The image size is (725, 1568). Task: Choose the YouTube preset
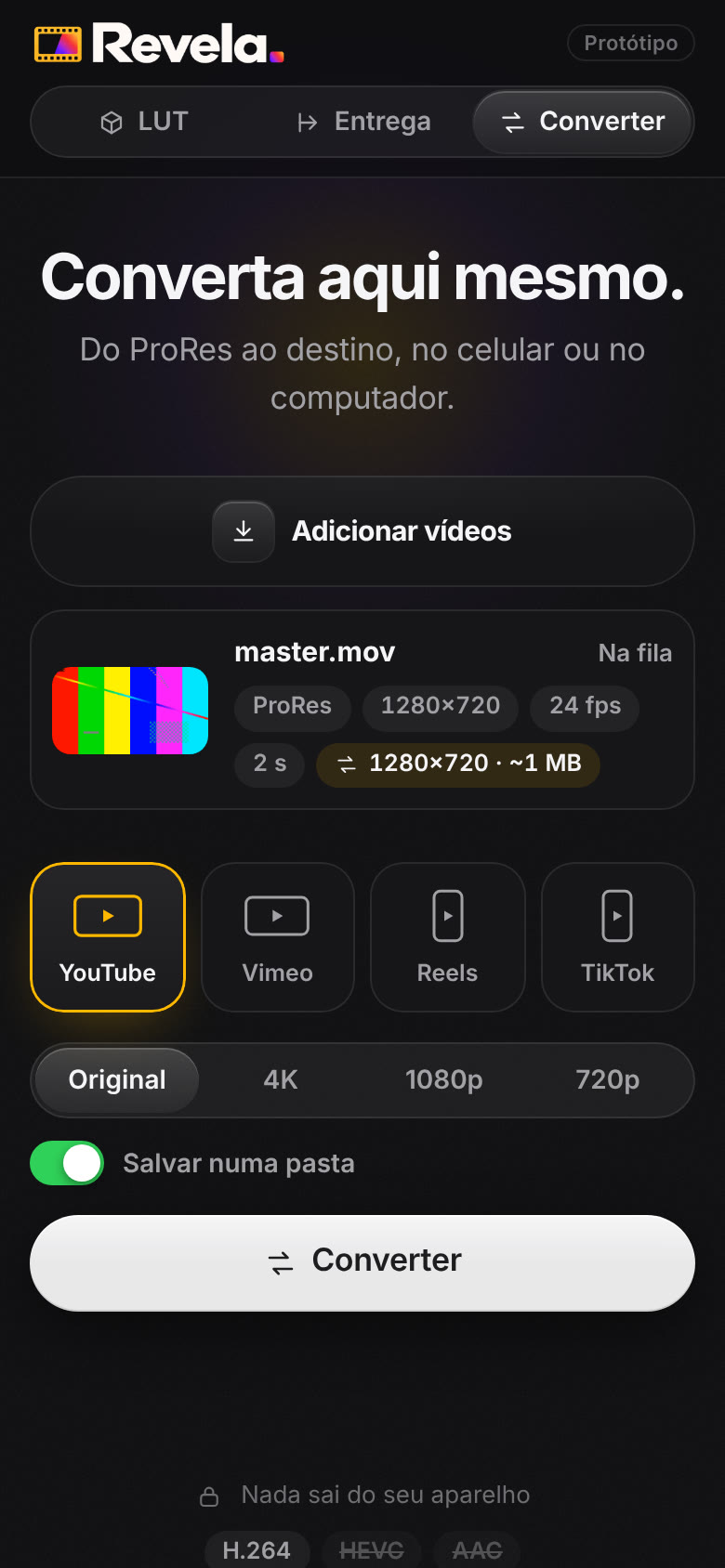pos(108,937)
